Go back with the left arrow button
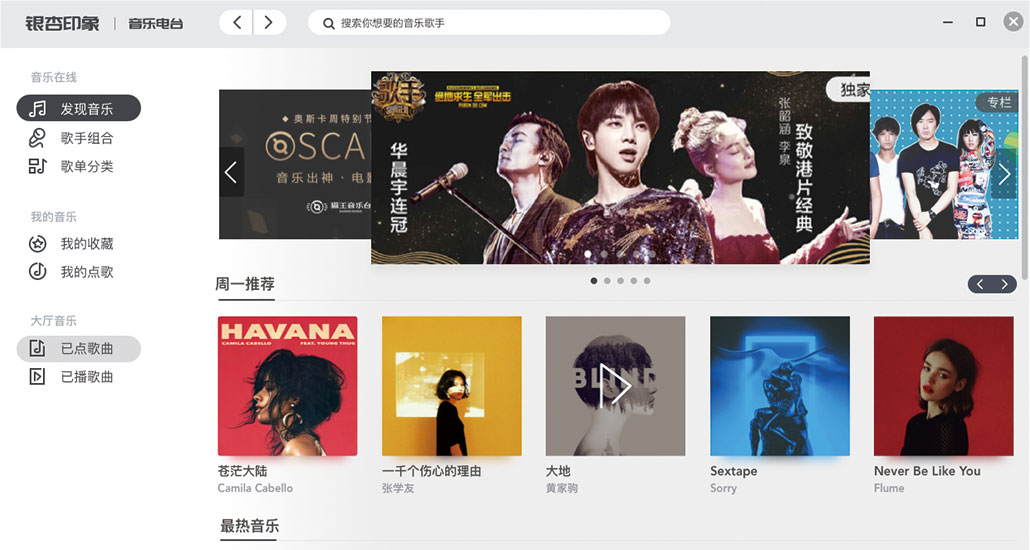The height and width of the screenshot is (550, 1030). click(x=236, y=22)
